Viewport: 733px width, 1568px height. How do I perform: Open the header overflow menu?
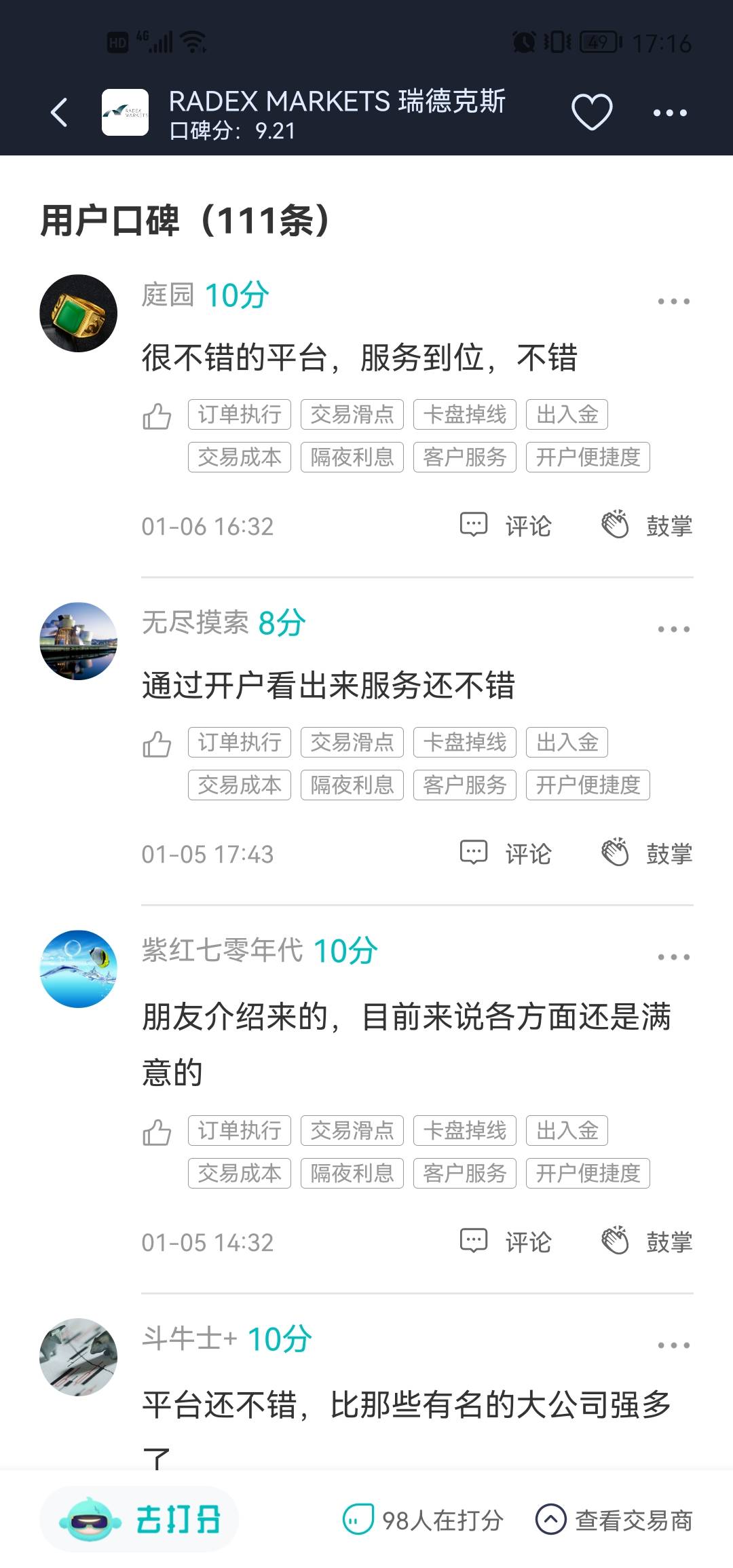point(670,113)
